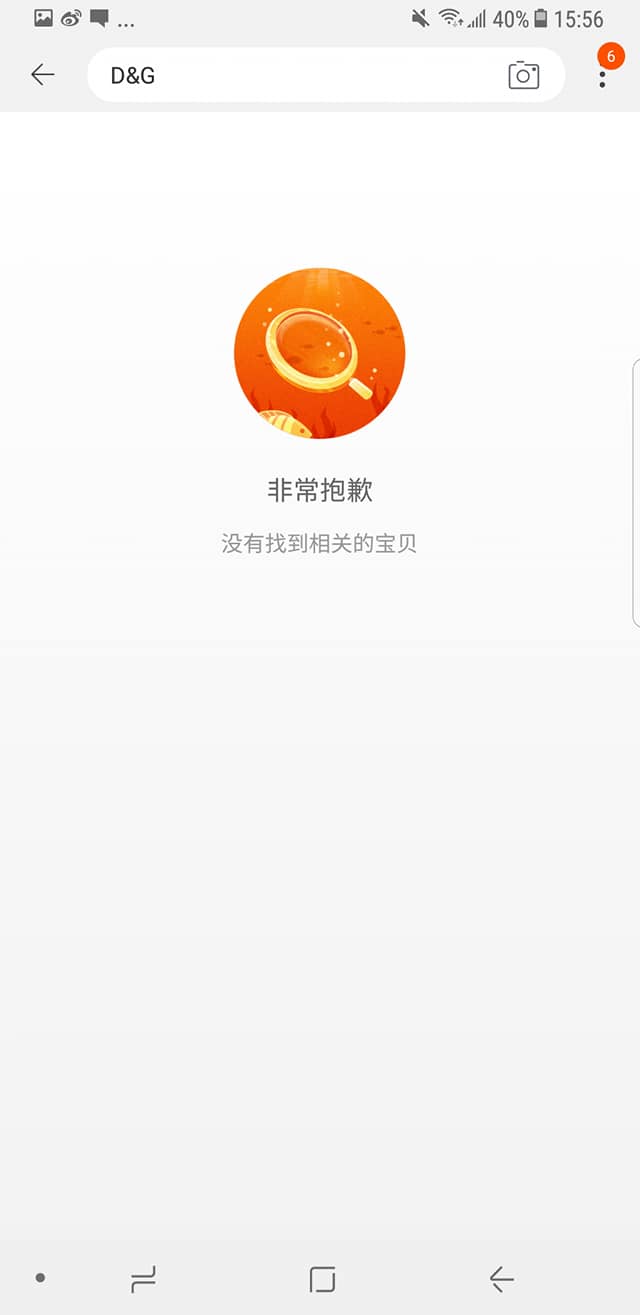Go back using the top-left arrow

[42, 74]
